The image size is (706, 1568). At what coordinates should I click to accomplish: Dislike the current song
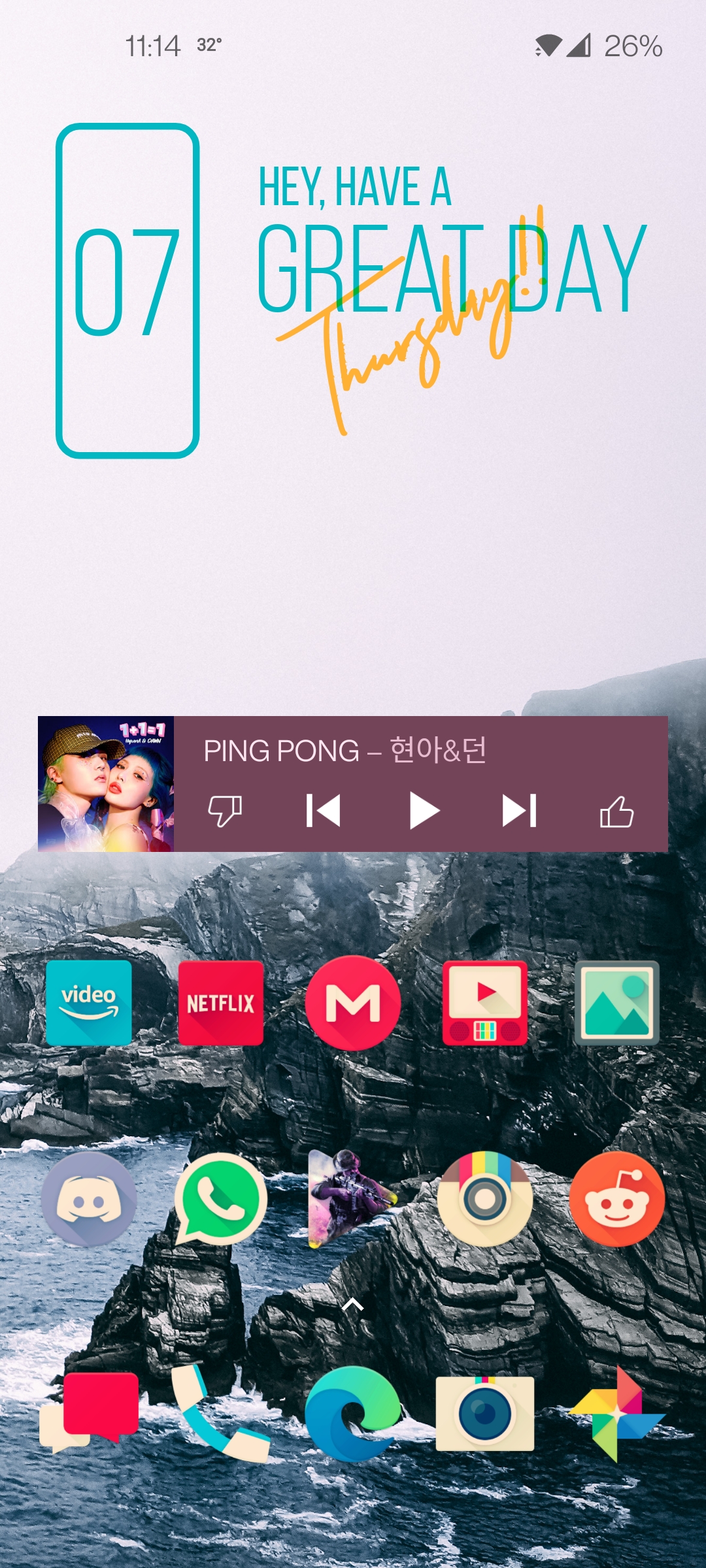pyautogui.click(x=225, y=811)
